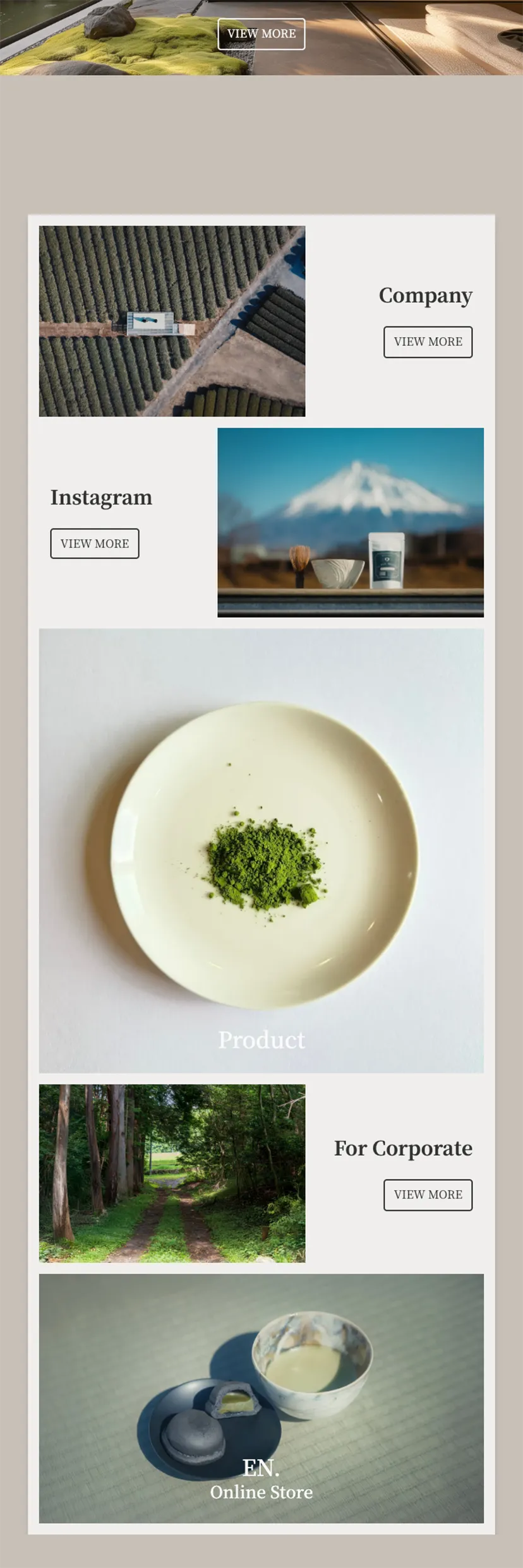
Task: Select VIEW MORE under For Corporate
Action: tap(428, 1194)
